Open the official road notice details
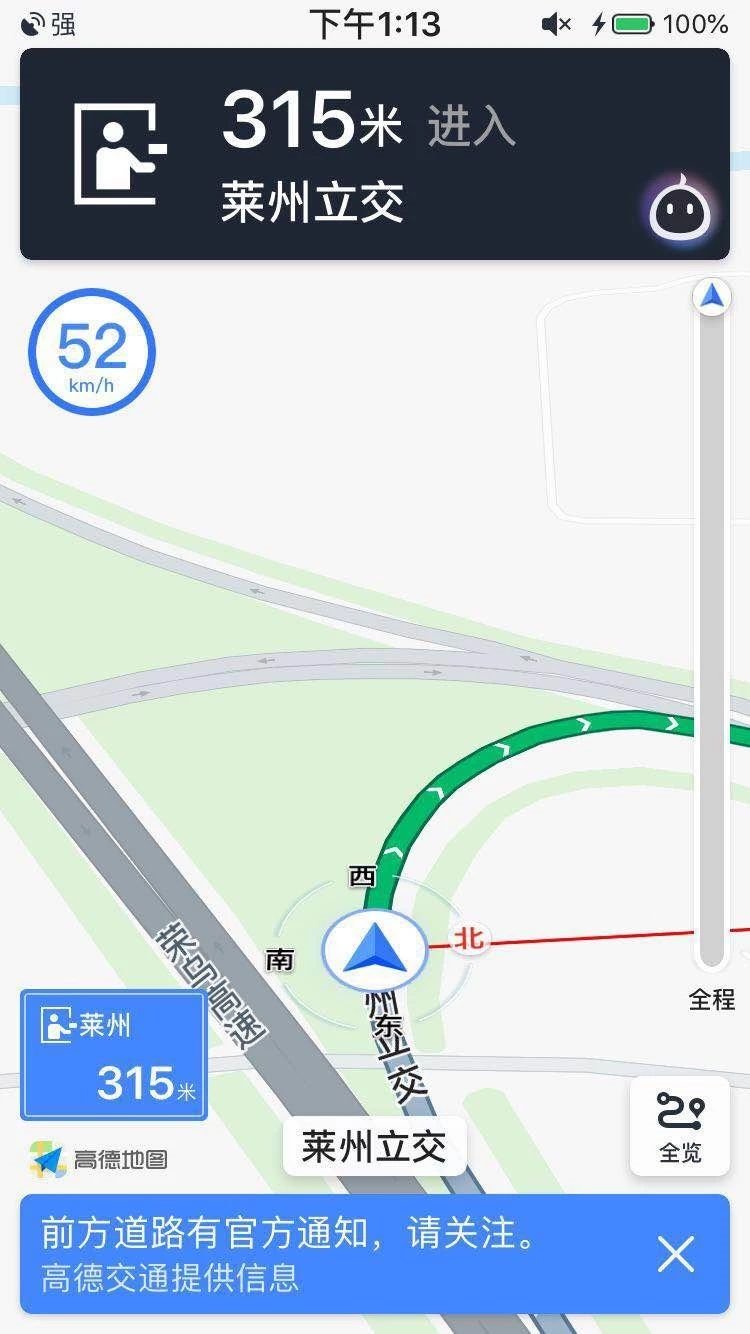750x1334 pixels. pos(300,1253)
